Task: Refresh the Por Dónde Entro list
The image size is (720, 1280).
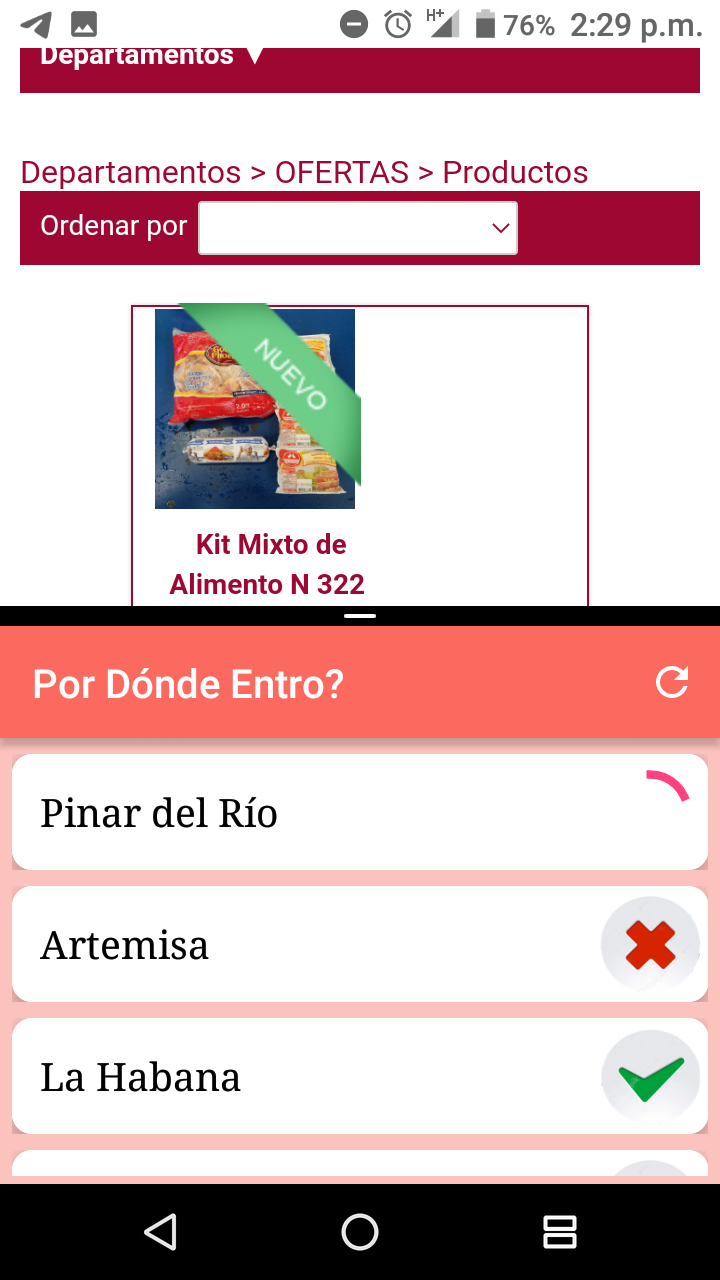Action: click(671, 683)
